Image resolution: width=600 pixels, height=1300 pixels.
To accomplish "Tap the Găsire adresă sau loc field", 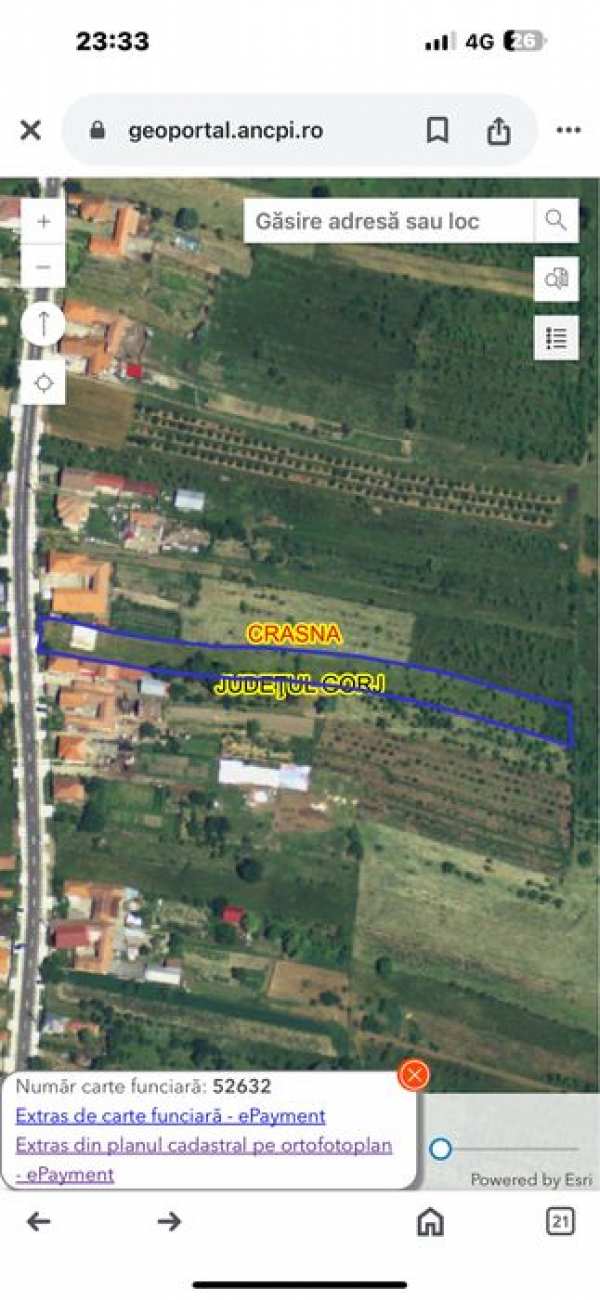I will 388,221.
